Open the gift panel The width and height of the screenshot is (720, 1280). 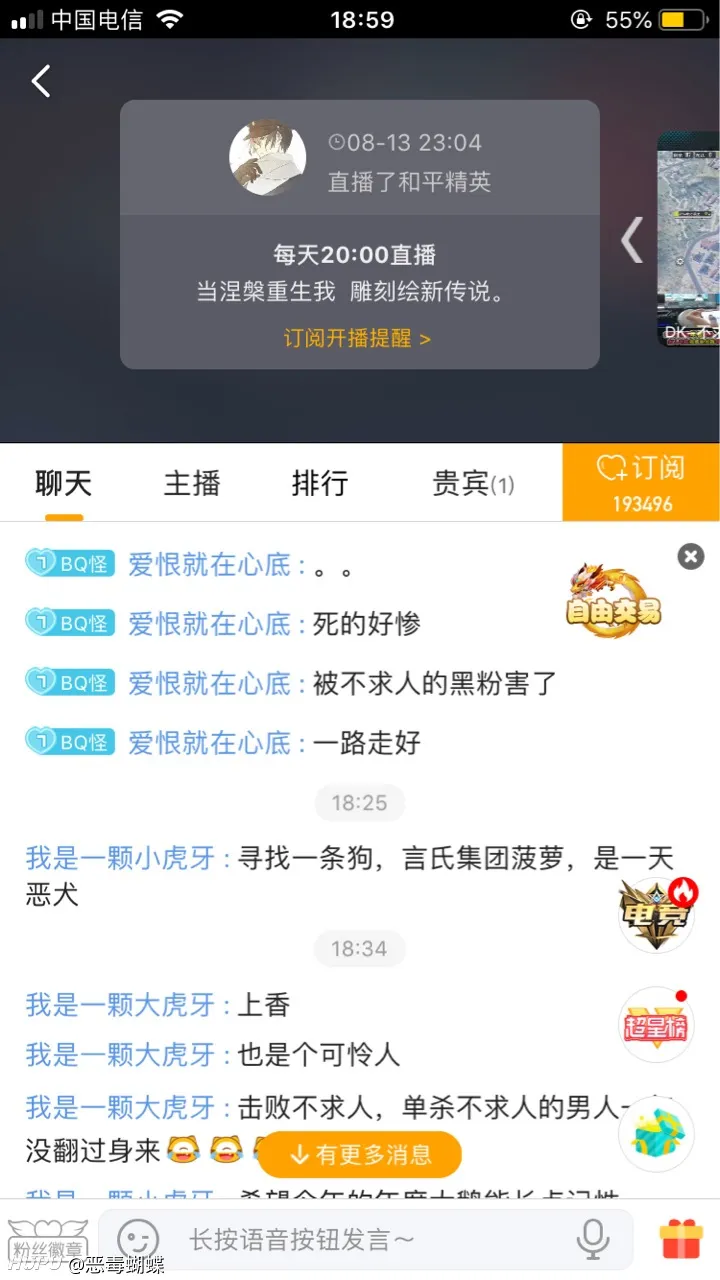(x=681, y=1240)
